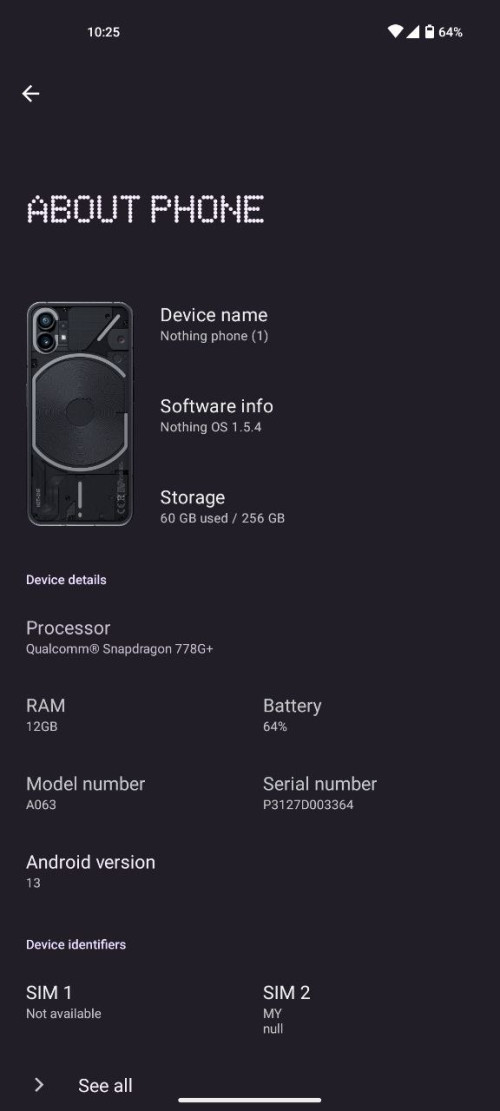
Task: Open SIM 2 status
Action: (x=286, y=1009)
